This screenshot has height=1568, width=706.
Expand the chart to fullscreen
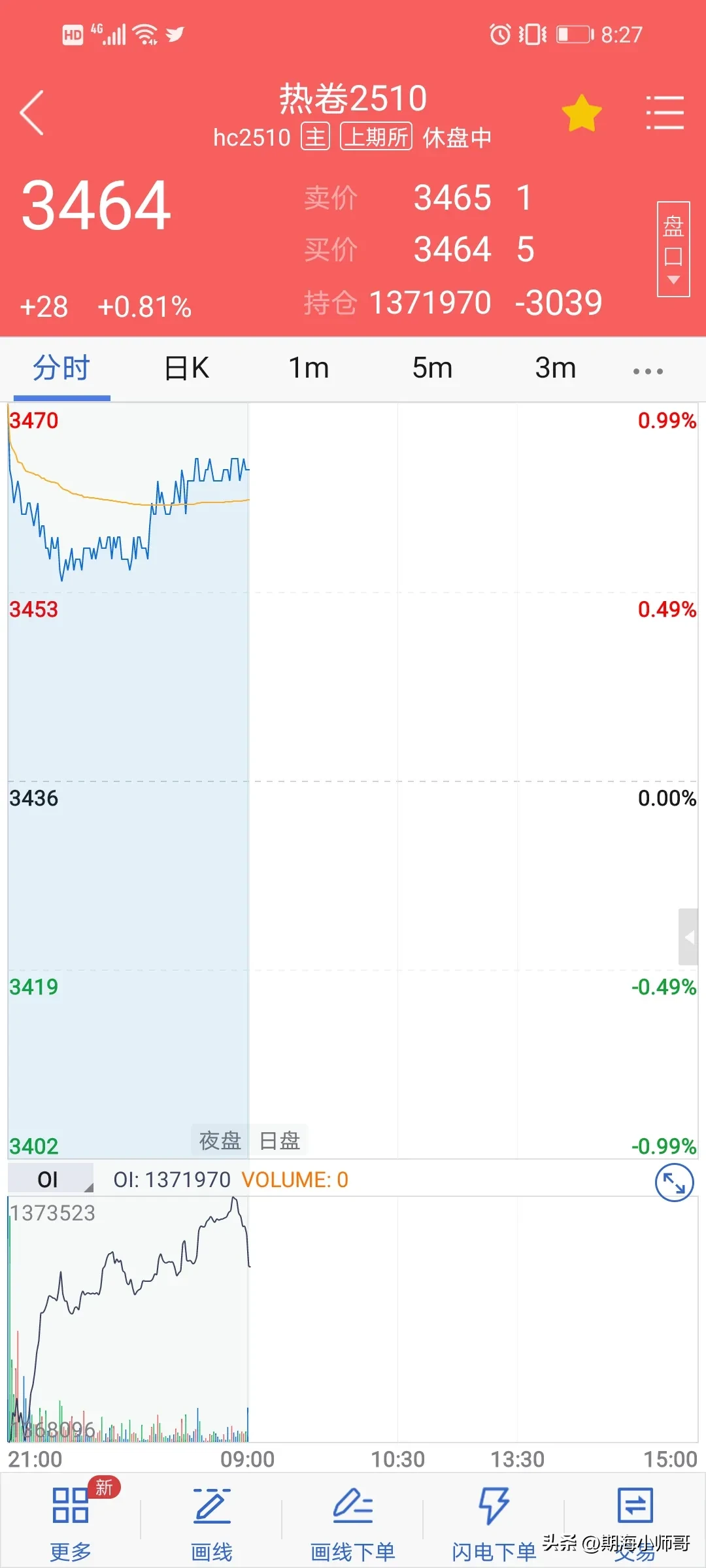tap(674, 1183)
